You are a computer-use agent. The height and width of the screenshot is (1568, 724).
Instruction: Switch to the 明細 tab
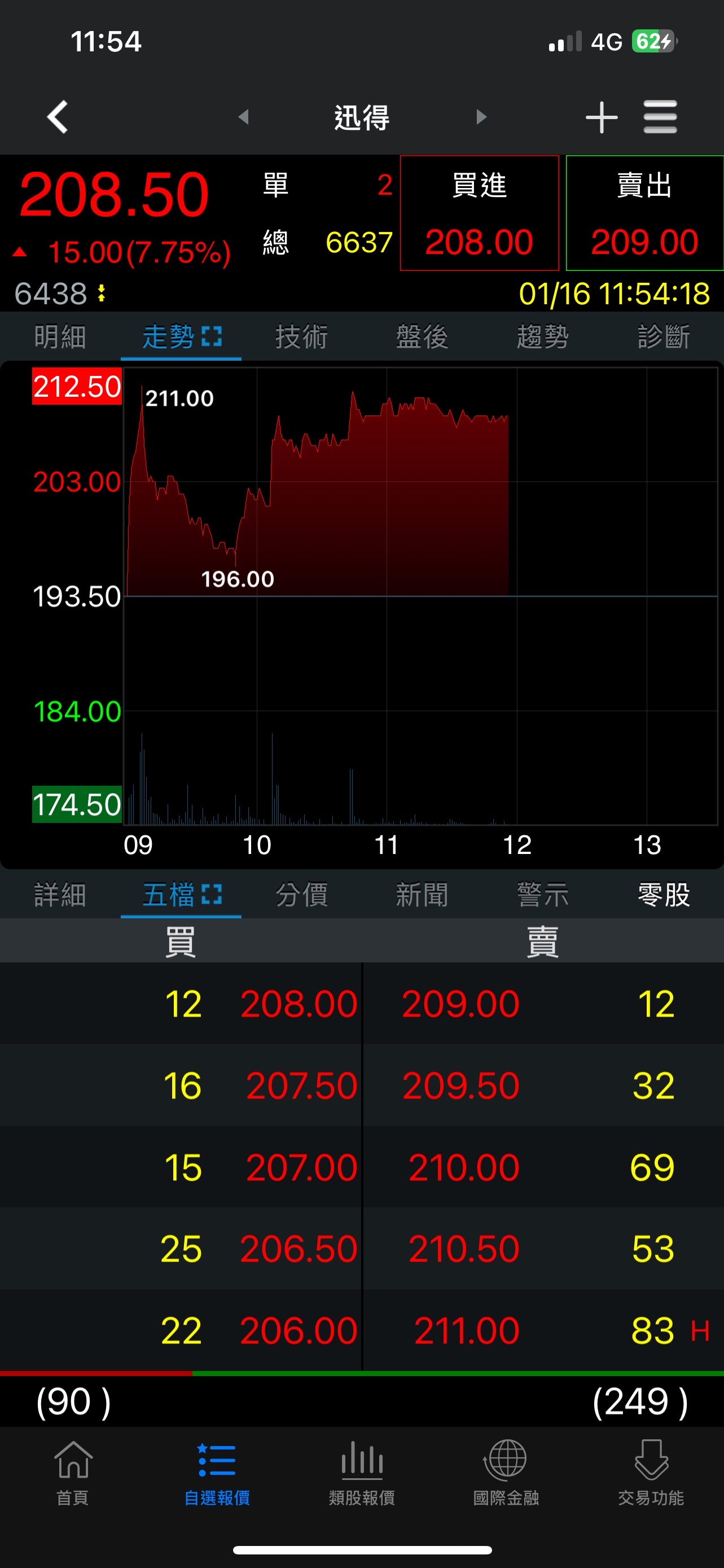(60, 336)
